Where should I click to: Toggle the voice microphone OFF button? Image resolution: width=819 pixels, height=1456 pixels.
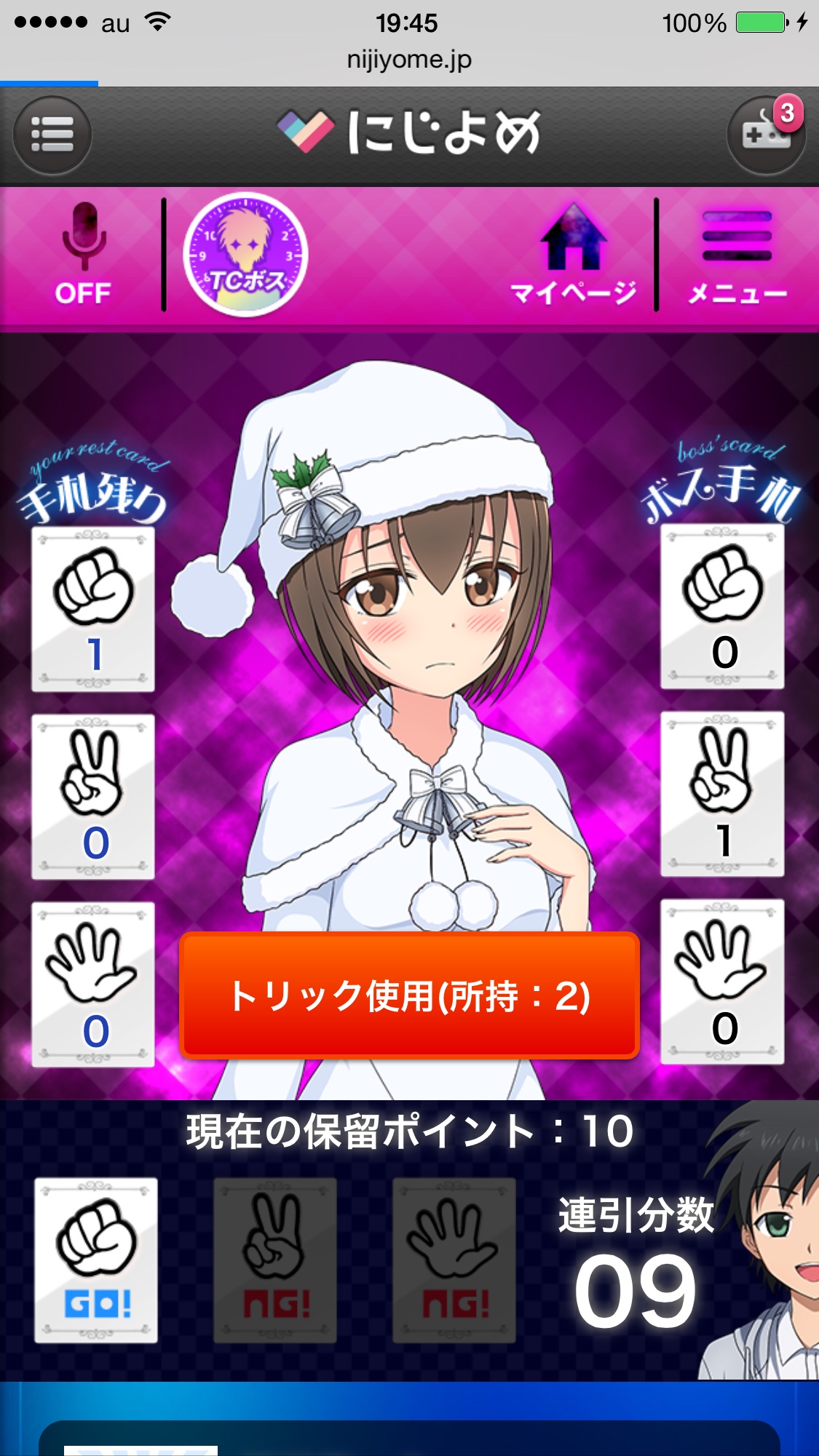coord(84,254)
